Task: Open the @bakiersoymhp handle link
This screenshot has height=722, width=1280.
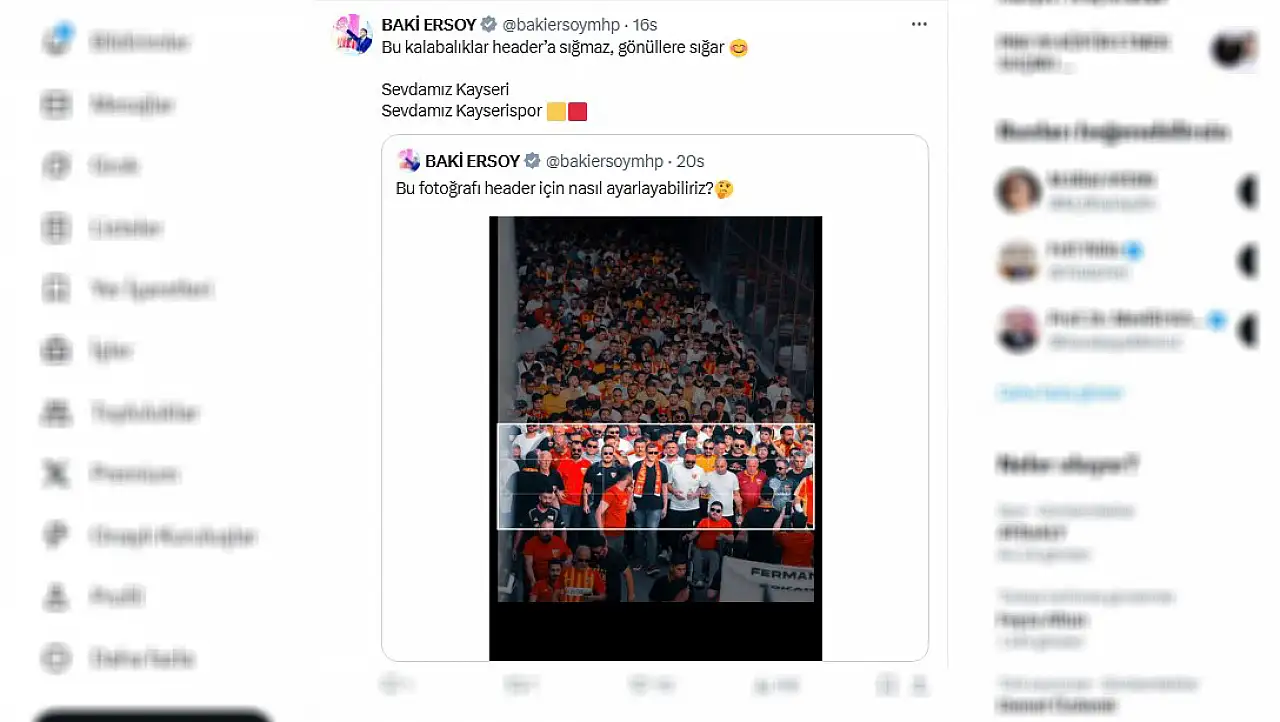Action: click(x=561, y=24)
